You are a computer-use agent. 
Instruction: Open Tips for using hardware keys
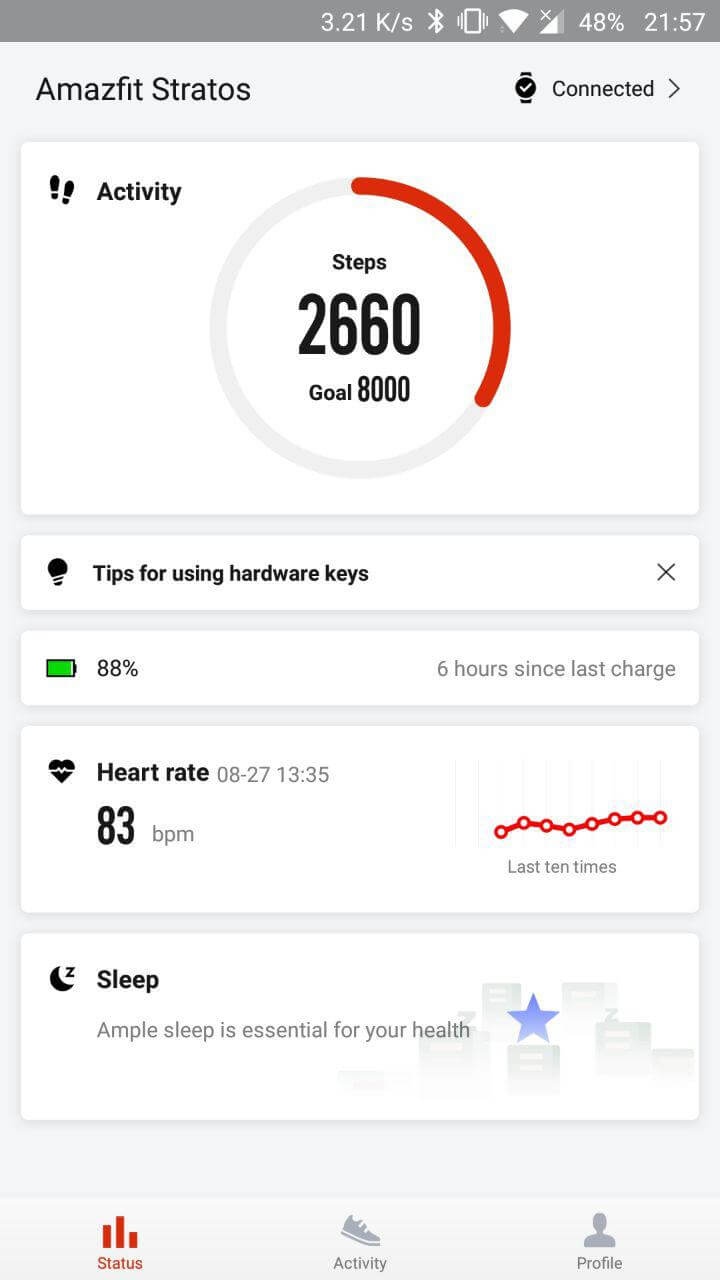coord(231,573)
